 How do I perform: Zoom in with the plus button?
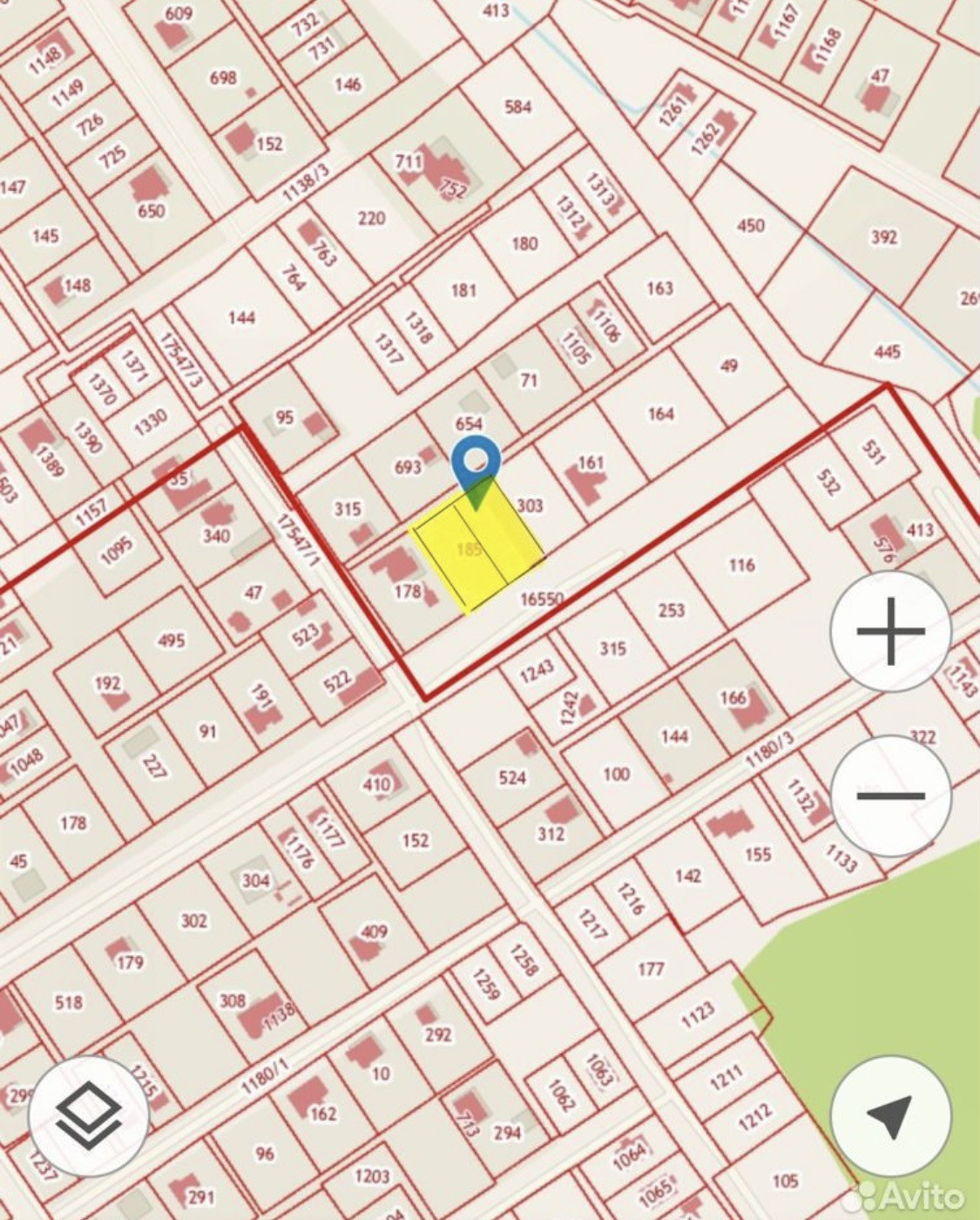889,631
